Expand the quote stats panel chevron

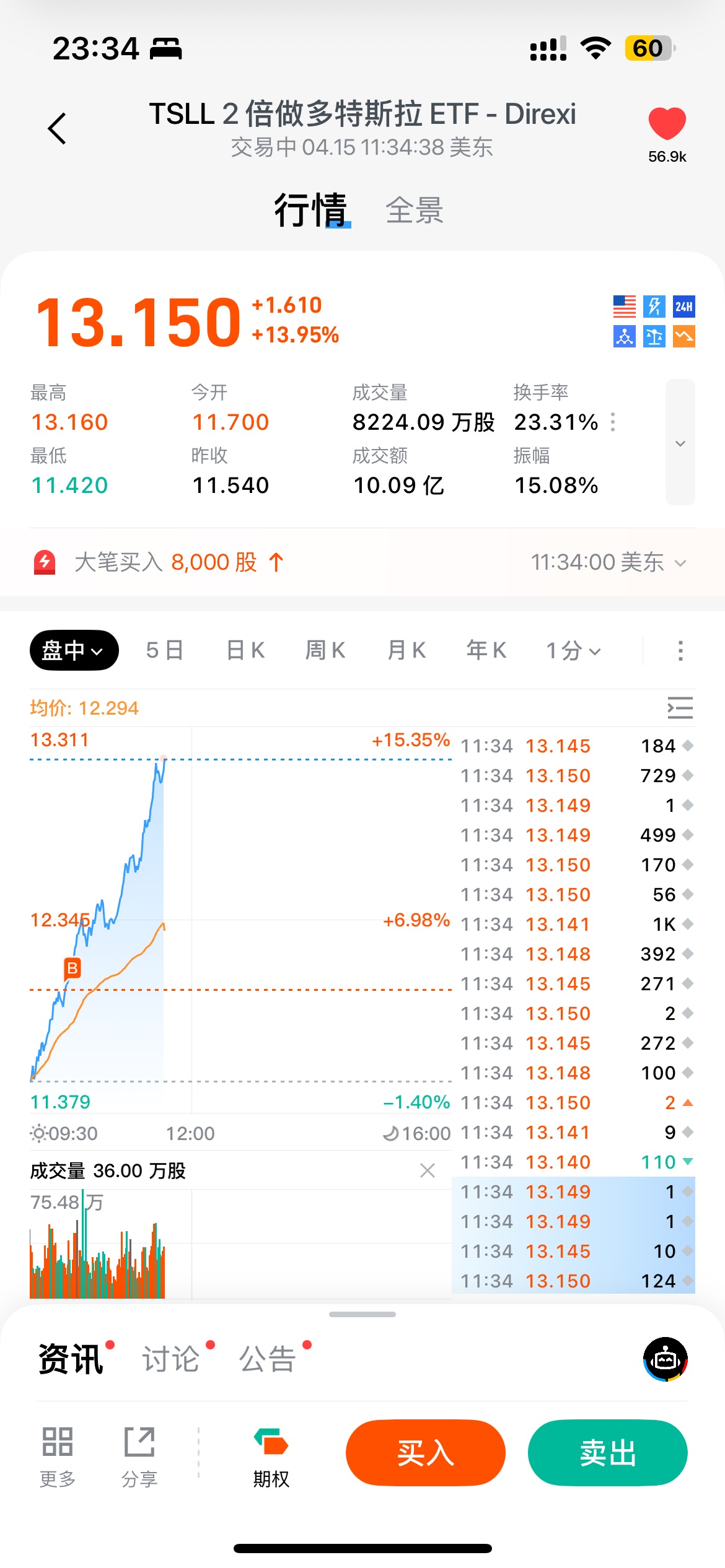680,443
